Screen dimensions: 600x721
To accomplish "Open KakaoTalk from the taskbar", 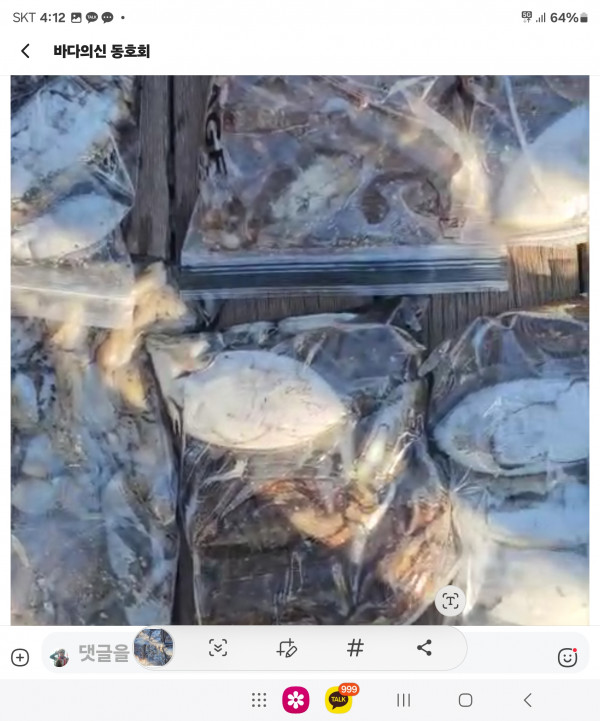I will pos(339,700).
